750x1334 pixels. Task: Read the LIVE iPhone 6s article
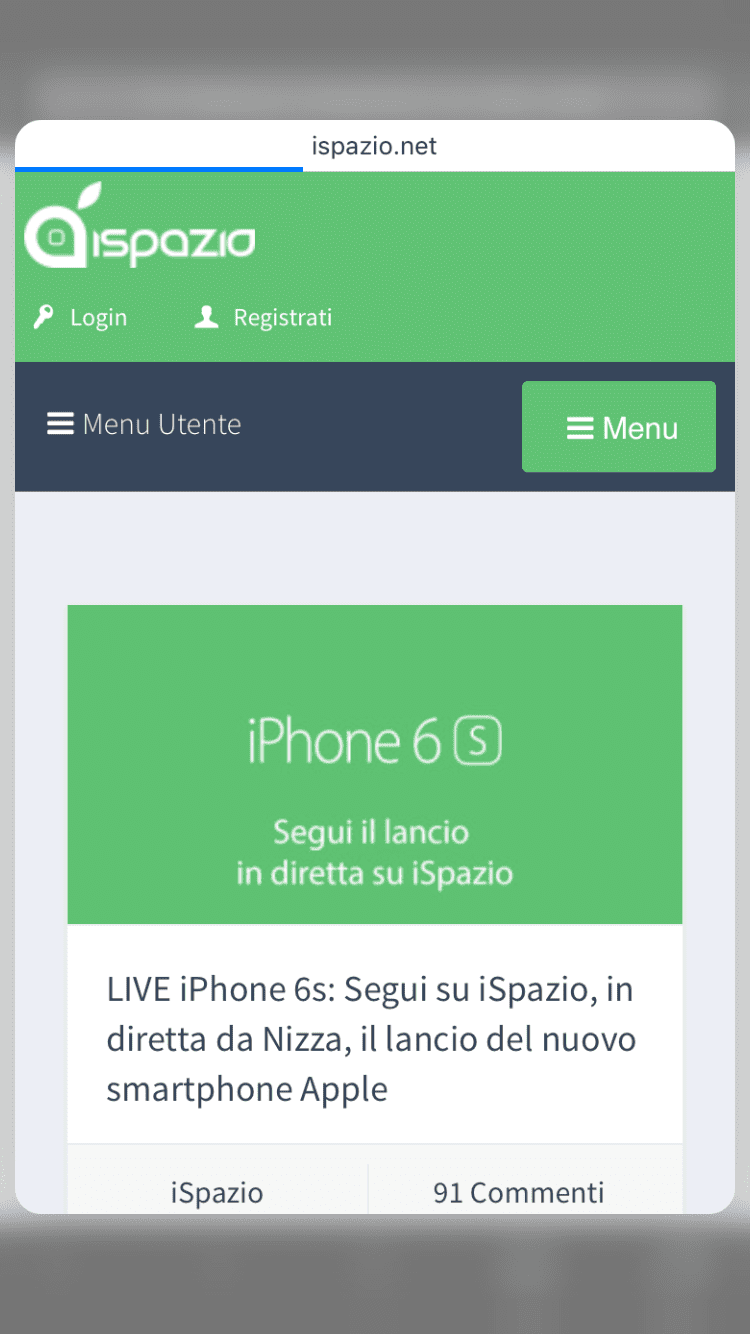click(371, 1038)
